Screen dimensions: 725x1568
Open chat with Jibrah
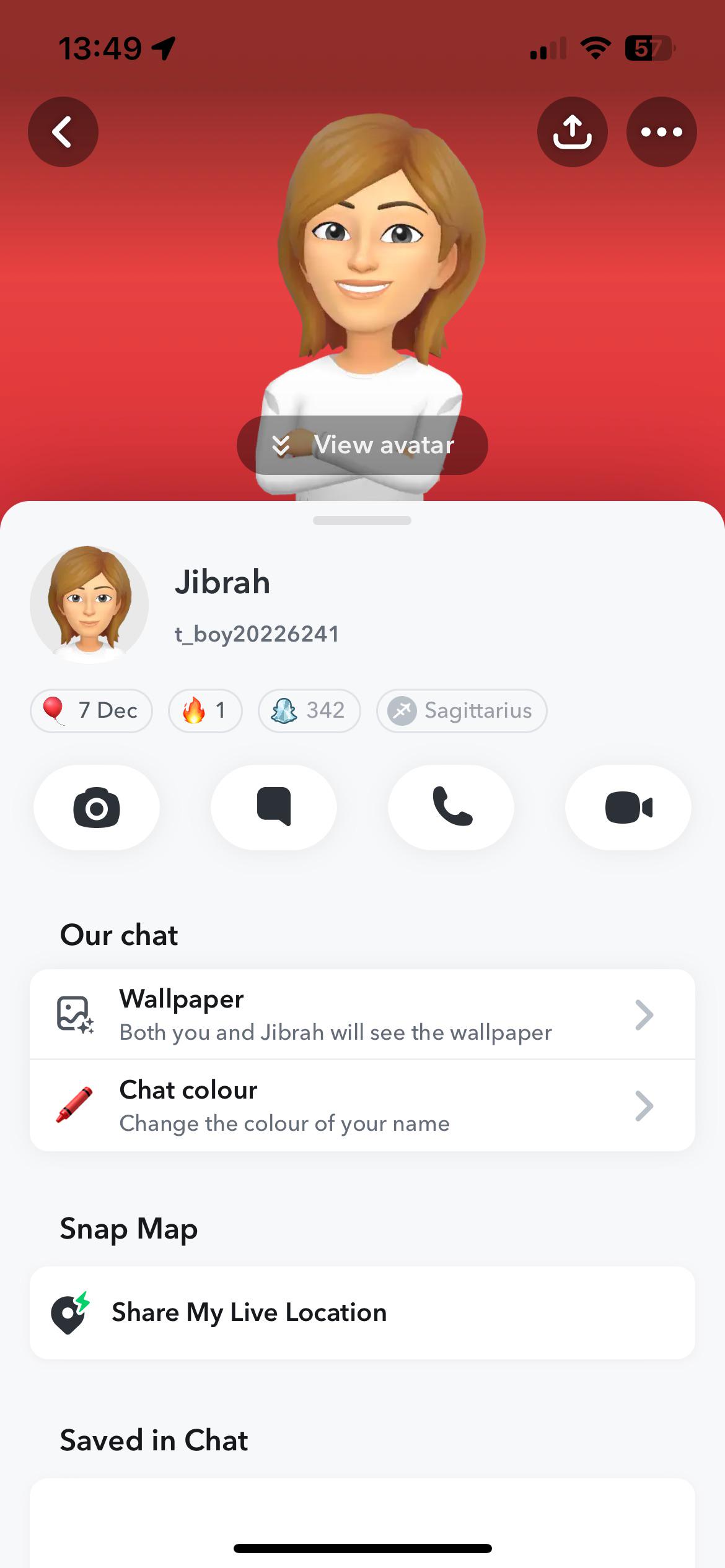tap(274, 808)
